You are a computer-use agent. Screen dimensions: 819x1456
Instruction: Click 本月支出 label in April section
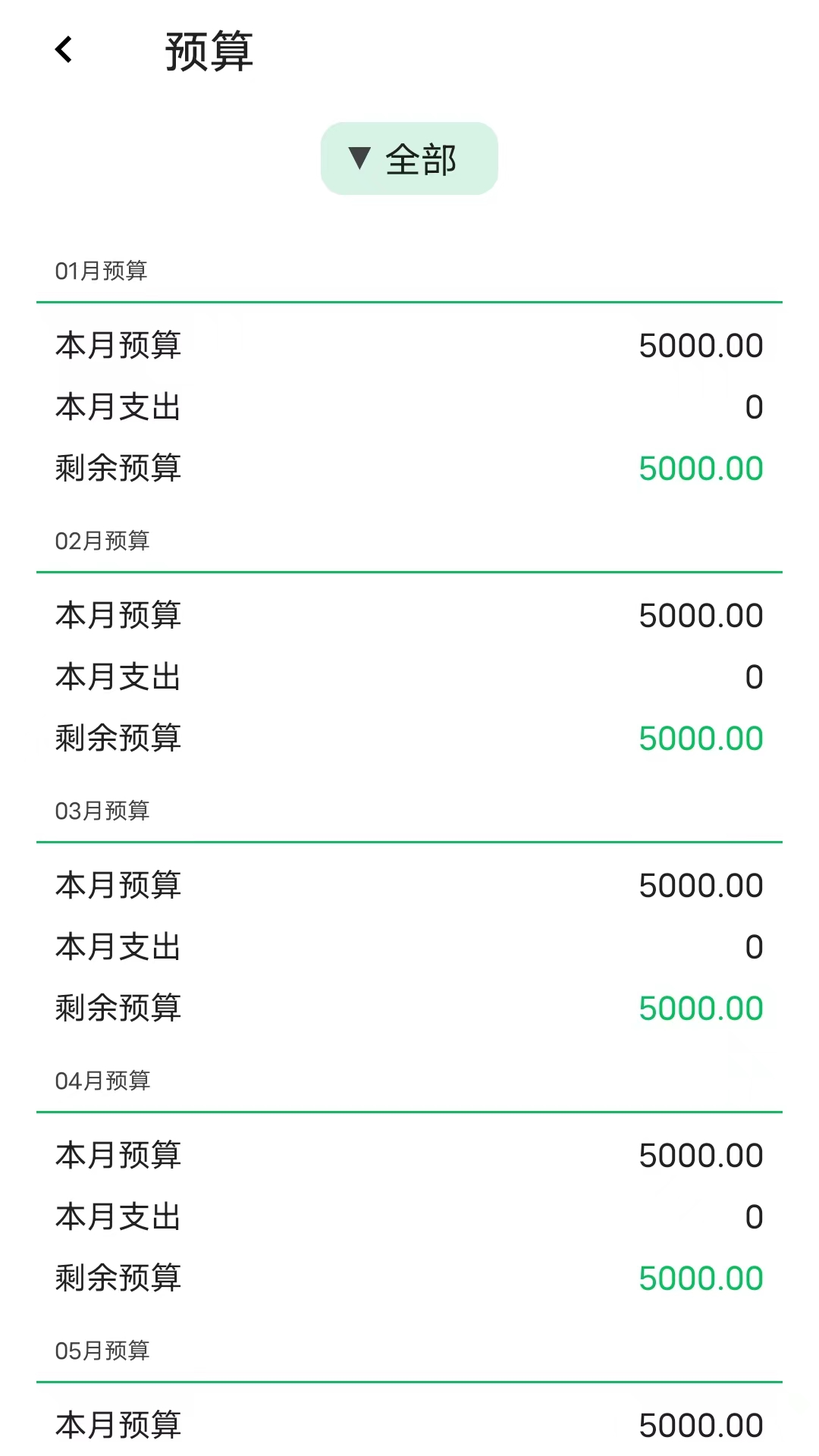118,1217
